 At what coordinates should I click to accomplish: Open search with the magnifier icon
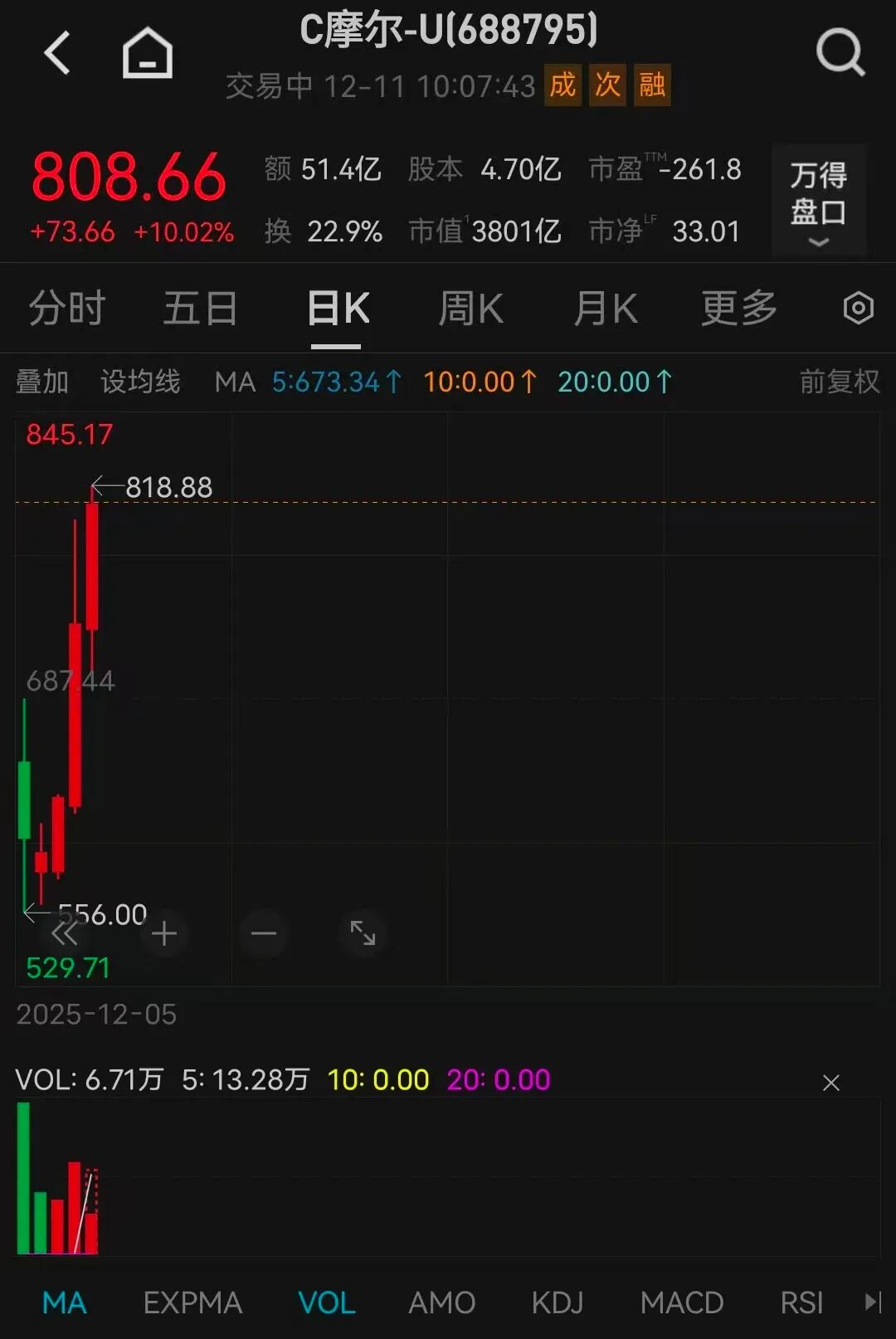click(x=840, y=51)
